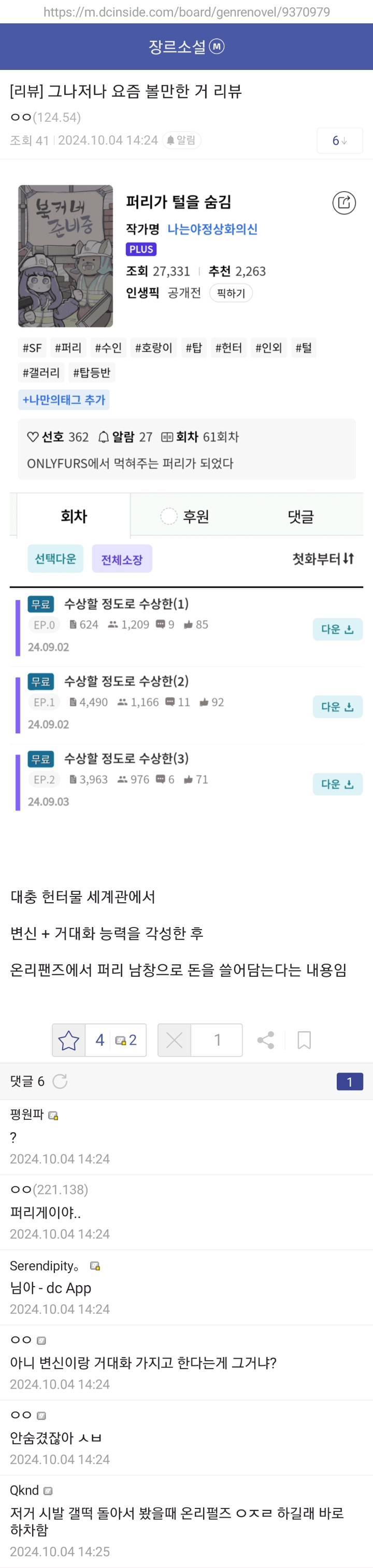Screen dimensions: 373x1568
Task: Share this post
Action: pos(265,1039)
